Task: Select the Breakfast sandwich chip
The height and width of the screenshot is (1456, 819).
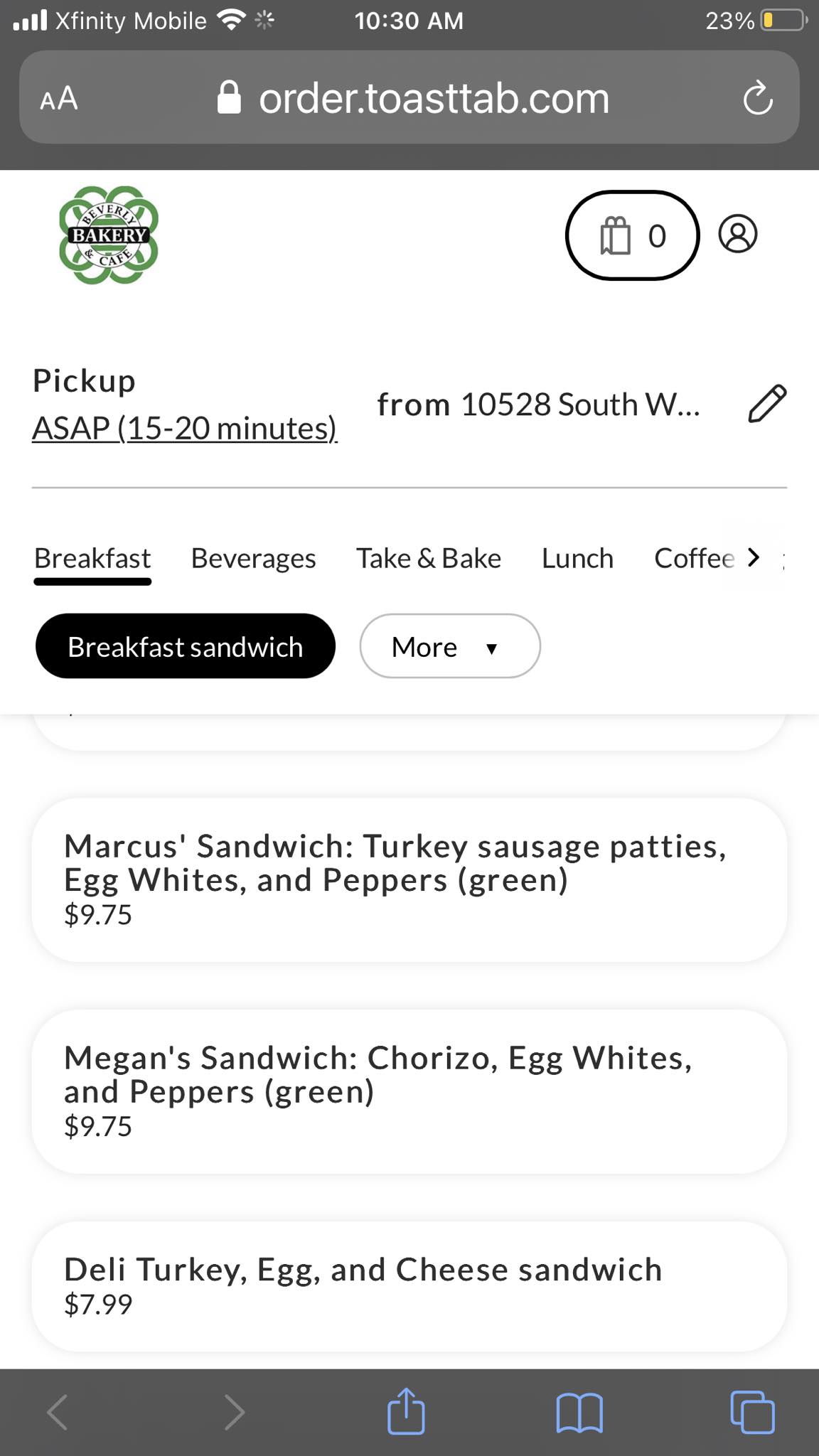Action: (185, 646)
